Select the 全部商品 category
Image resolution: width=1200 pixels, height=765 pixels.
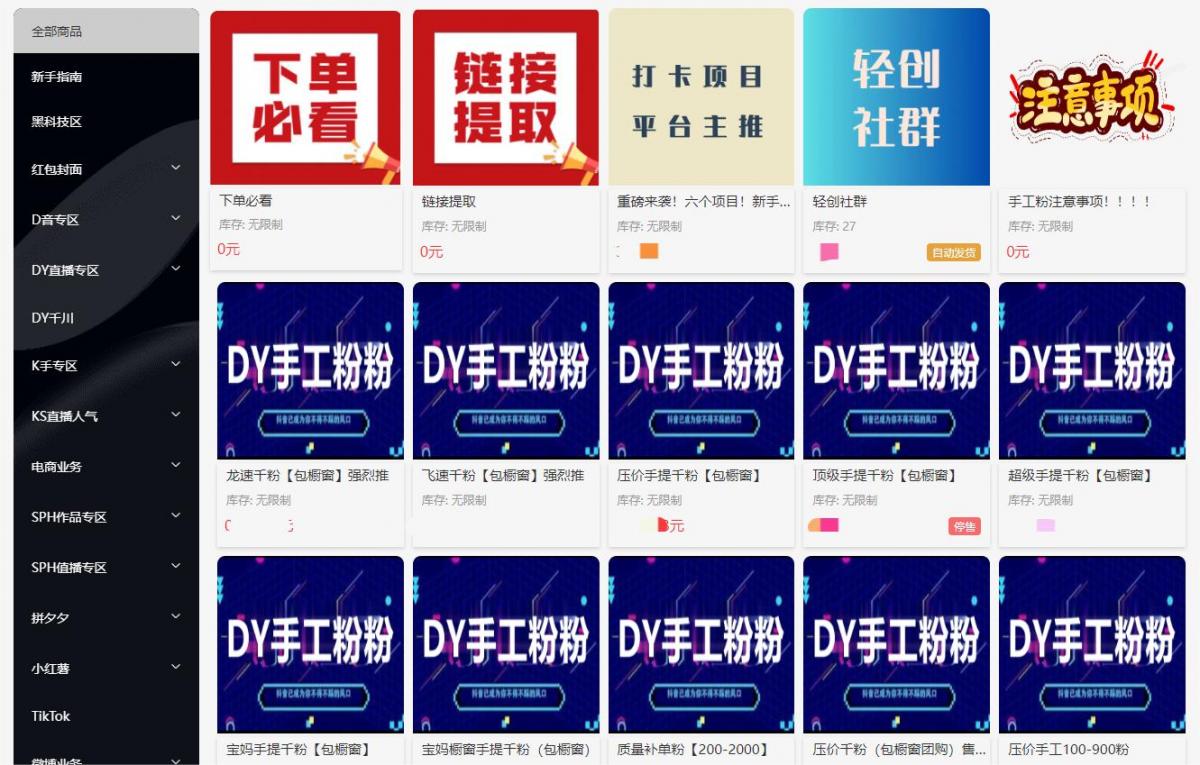[x=105, y=31]
